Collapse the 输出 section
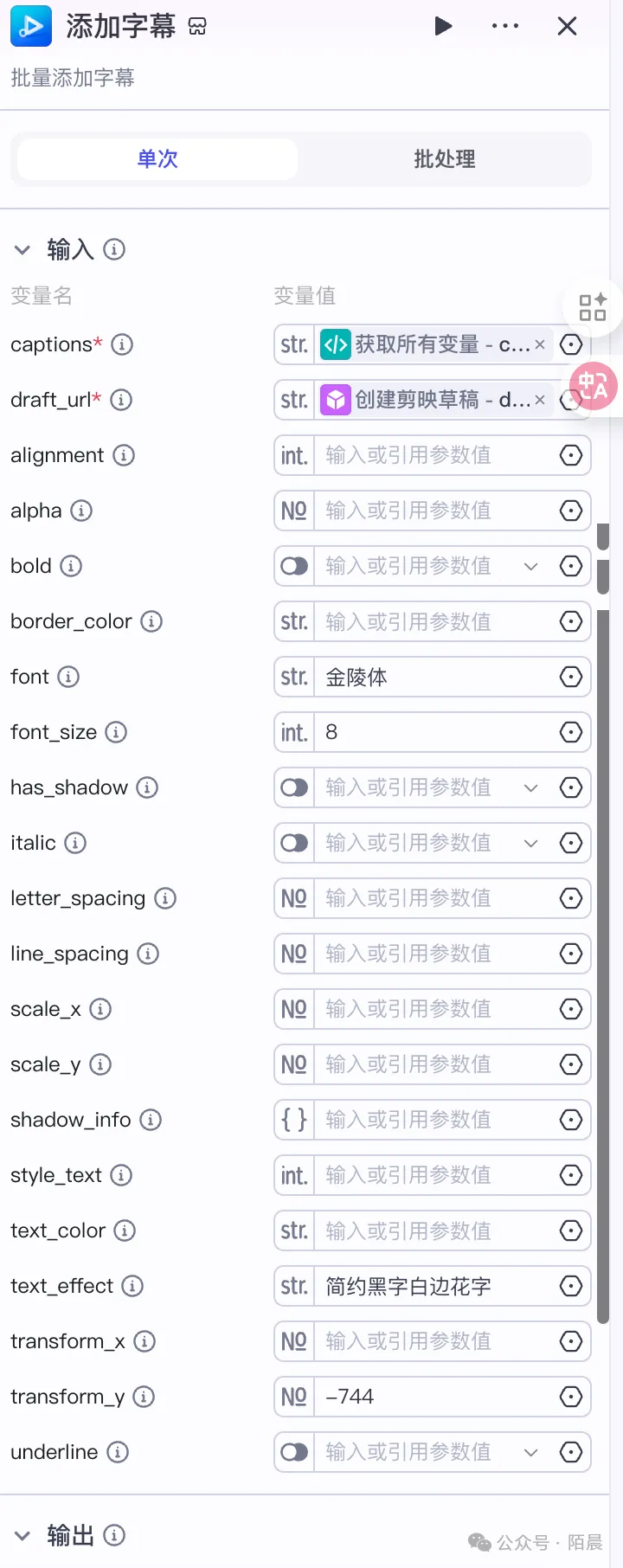 22,1536
